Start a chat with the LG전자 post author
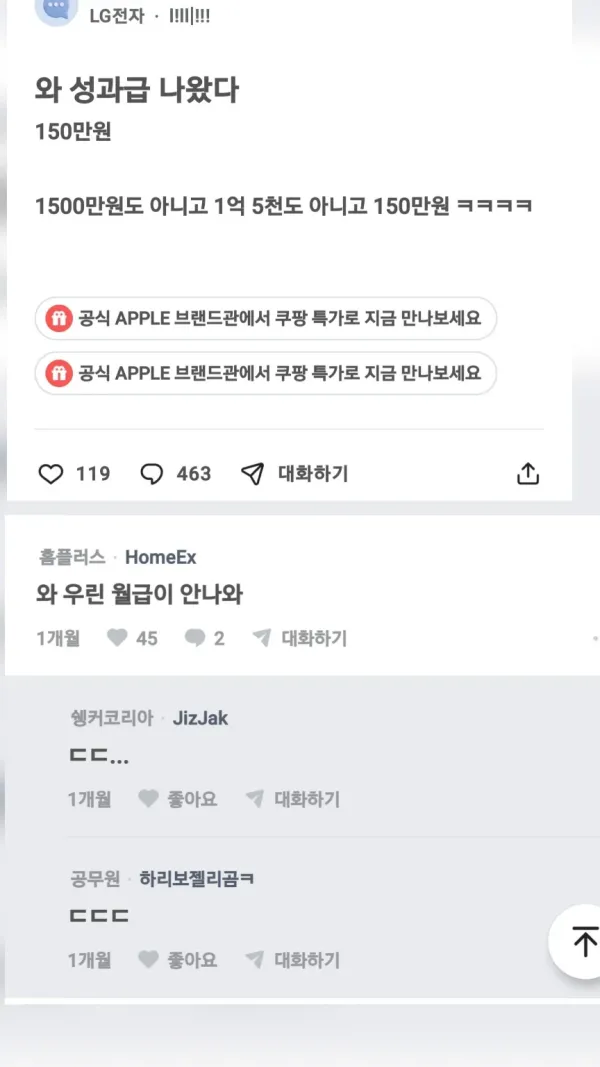Viewport: 600px width, 1067px height. 295,474
